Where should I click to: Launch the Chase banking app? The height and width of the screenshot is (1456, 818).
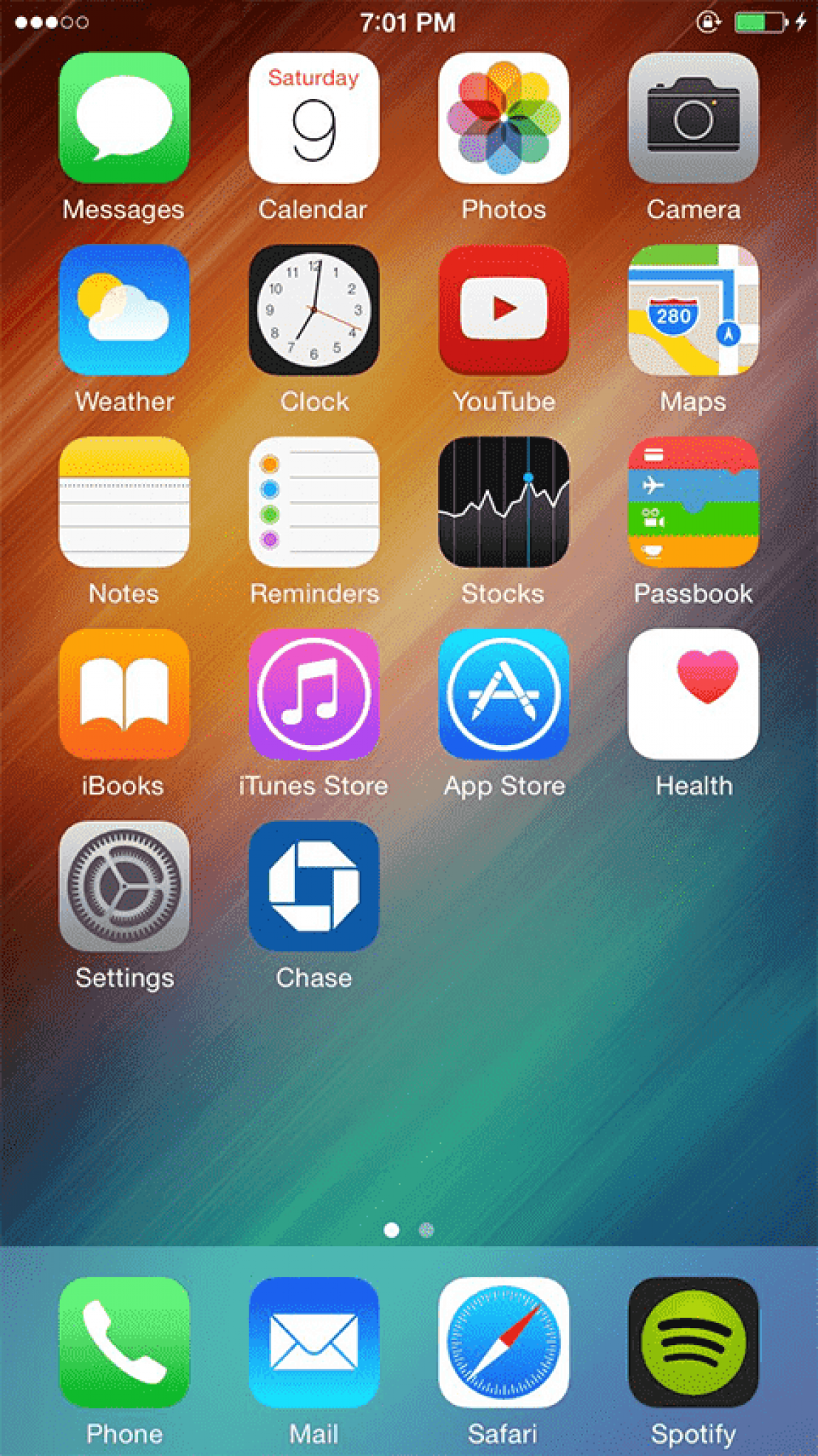[313, 886]
